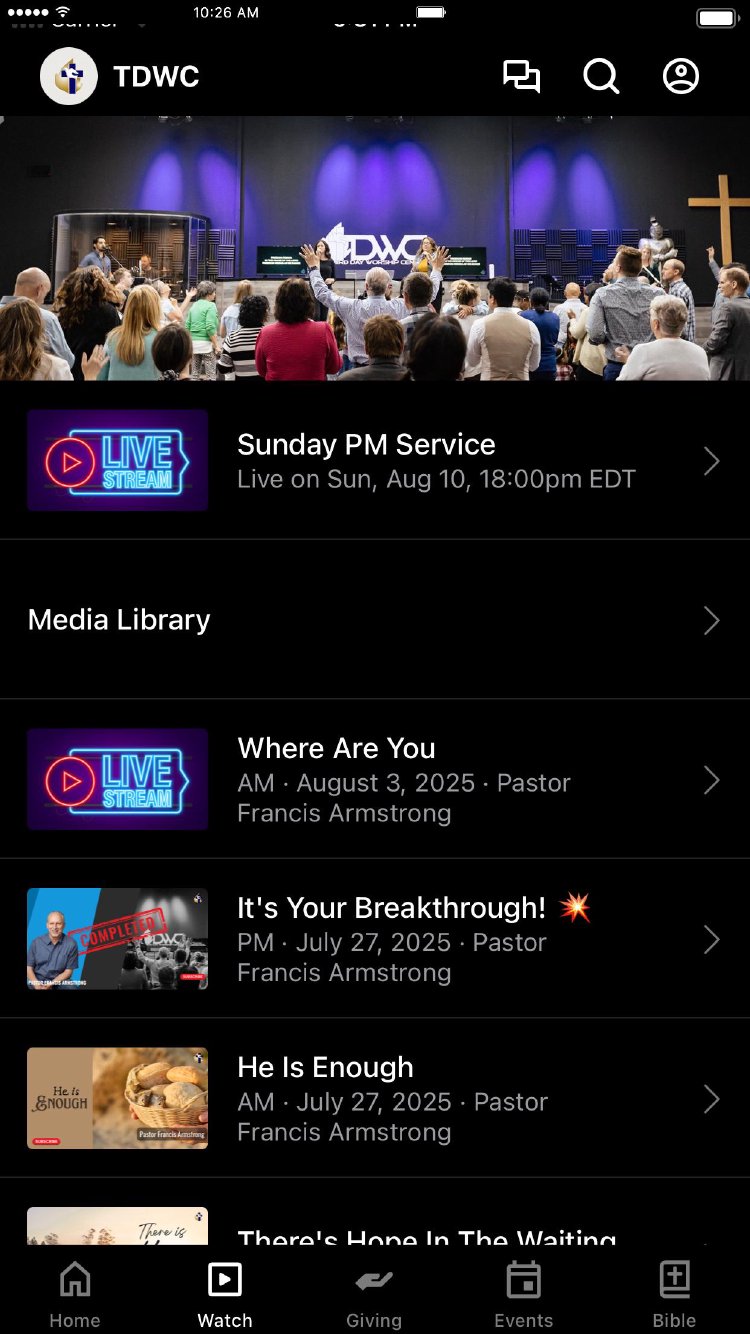Open the Sunday PM Service live stream

coord(375,460)
